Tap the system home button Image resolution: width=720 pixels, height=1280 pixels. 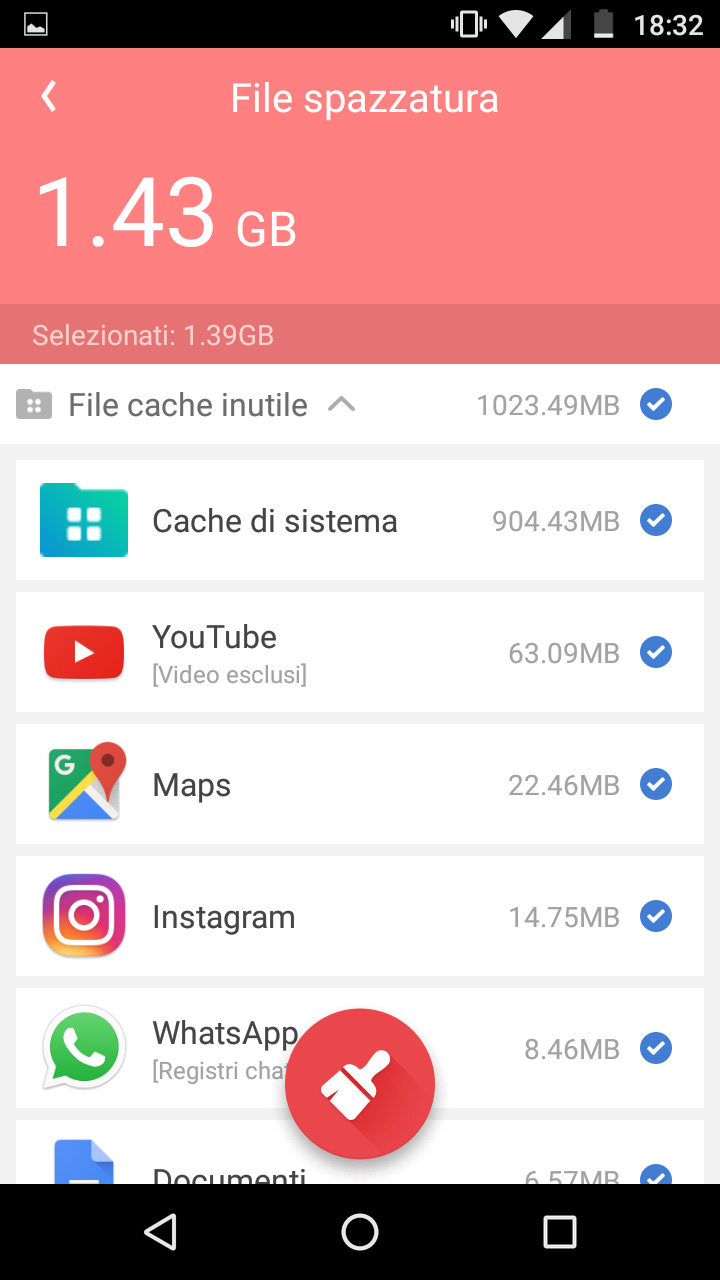[360, 1232]
